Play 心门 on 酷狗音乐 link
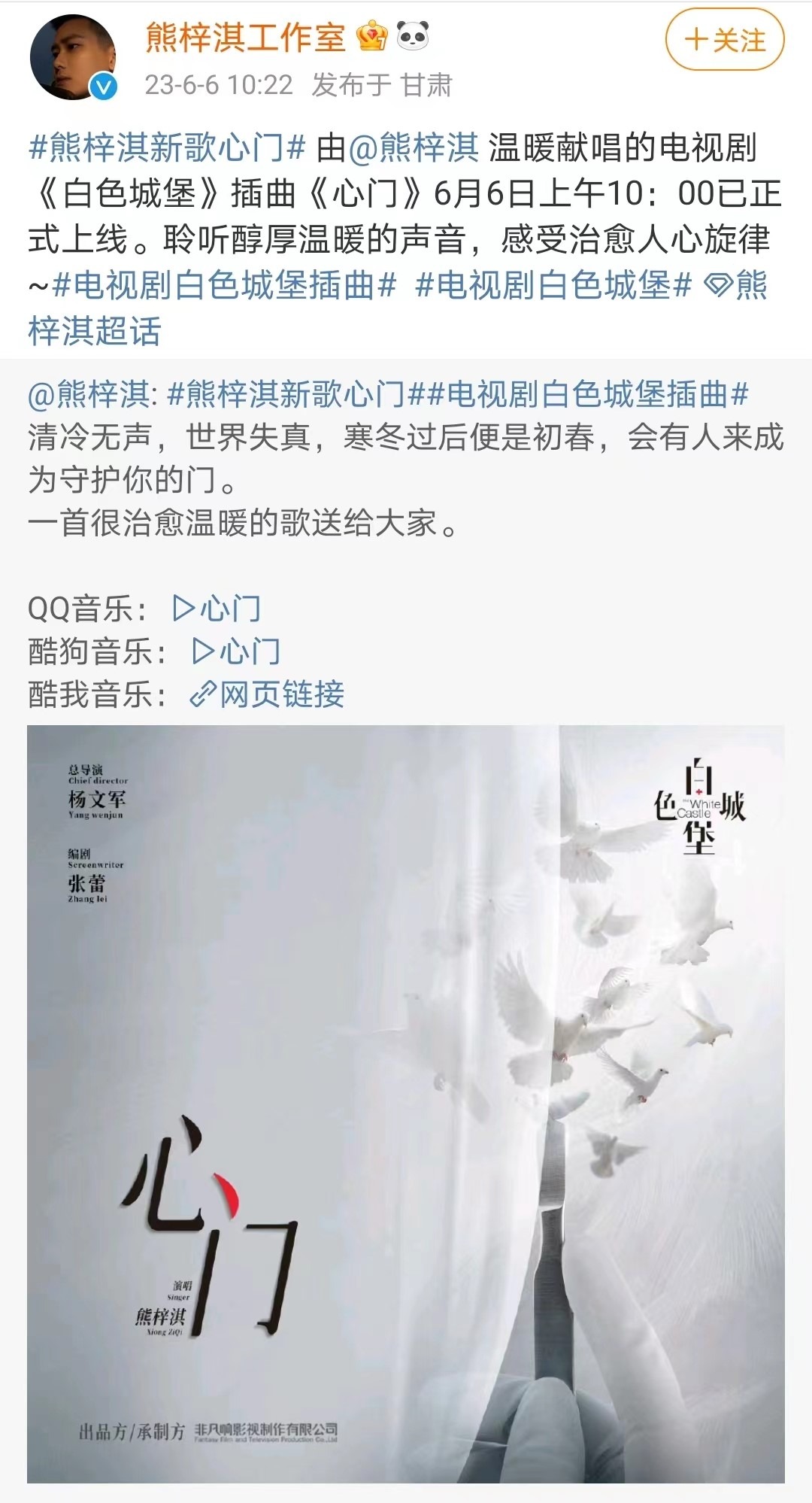Screen dimensions: 812x1503 (236, 651)
